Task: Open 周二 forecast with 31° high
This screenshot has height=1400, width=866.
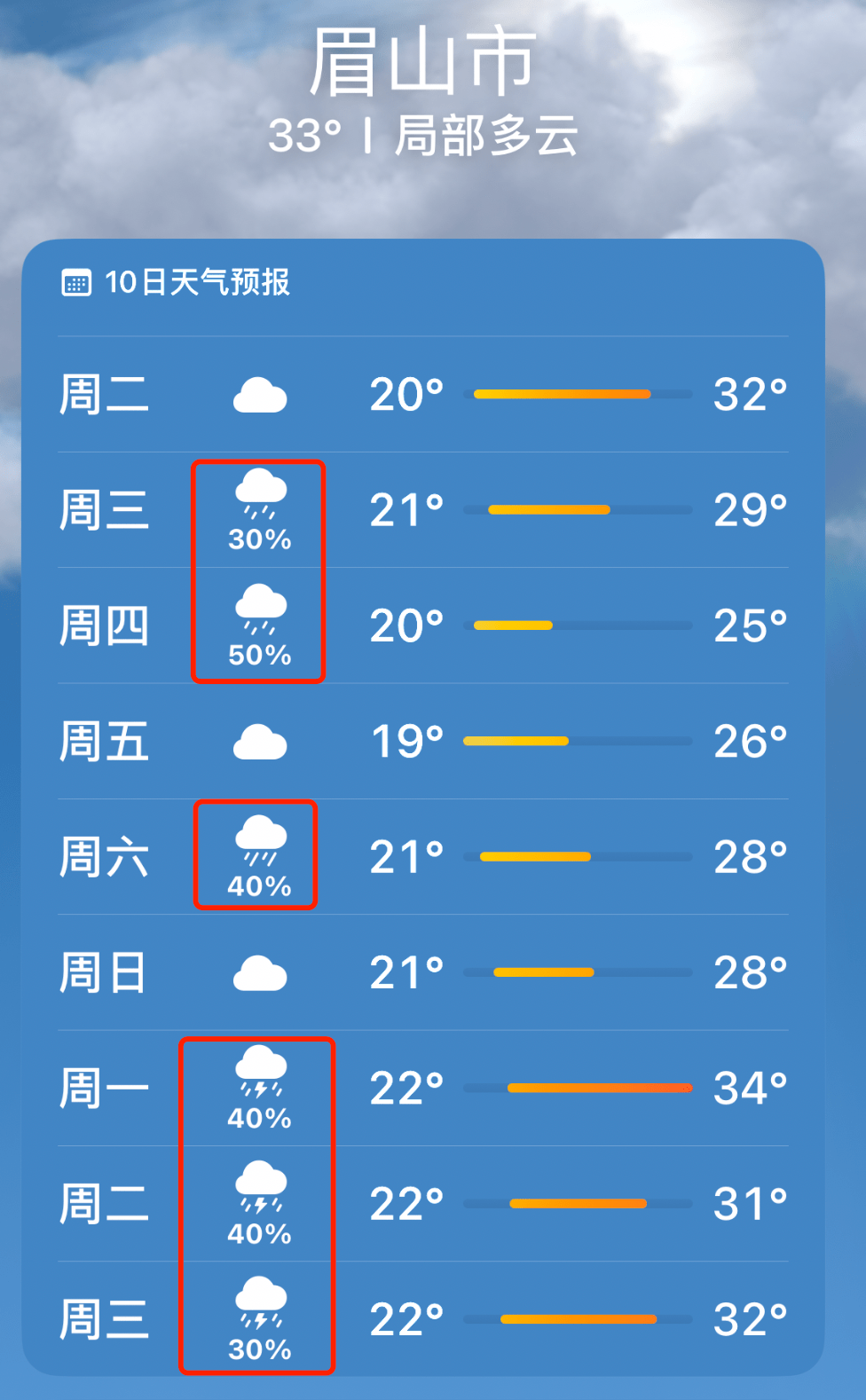Action: [x=423, y=1204]
